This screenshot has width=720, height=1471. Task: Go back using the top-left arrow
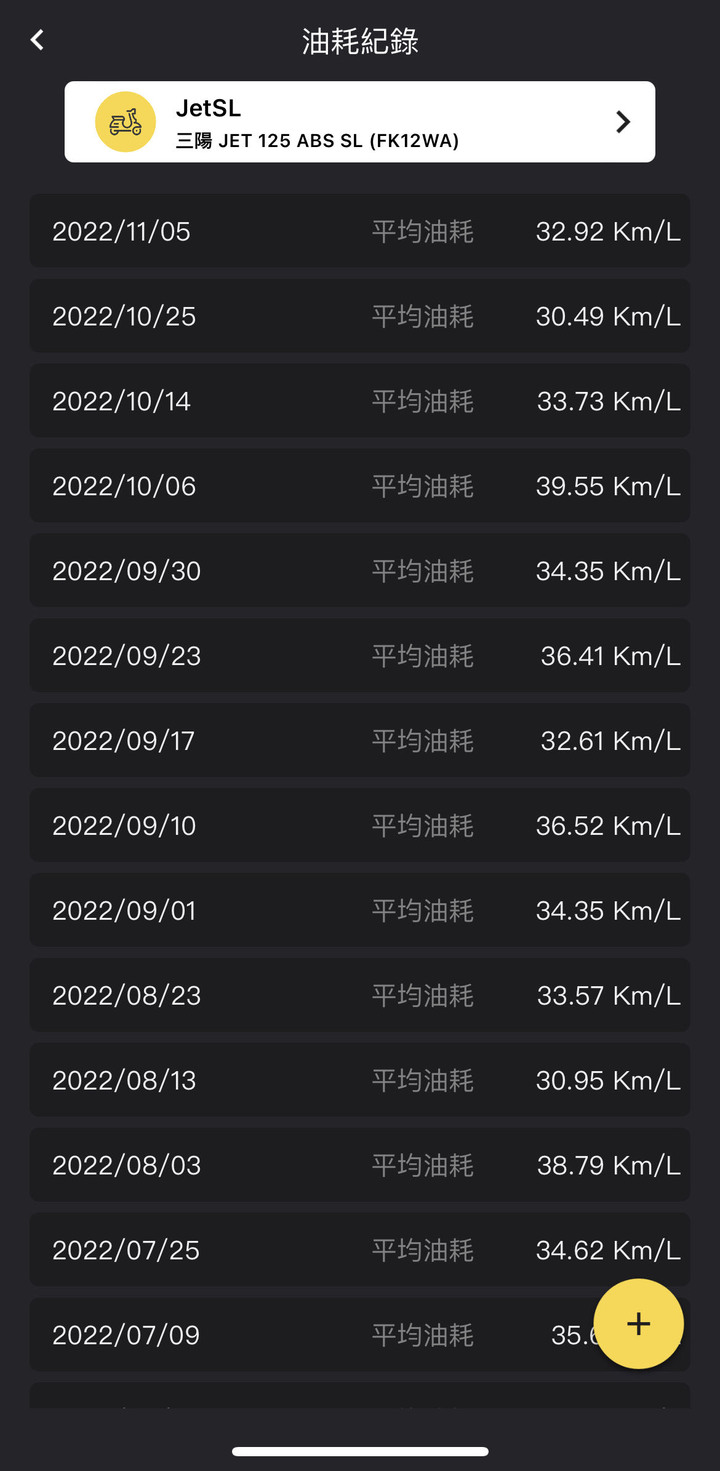37,40
